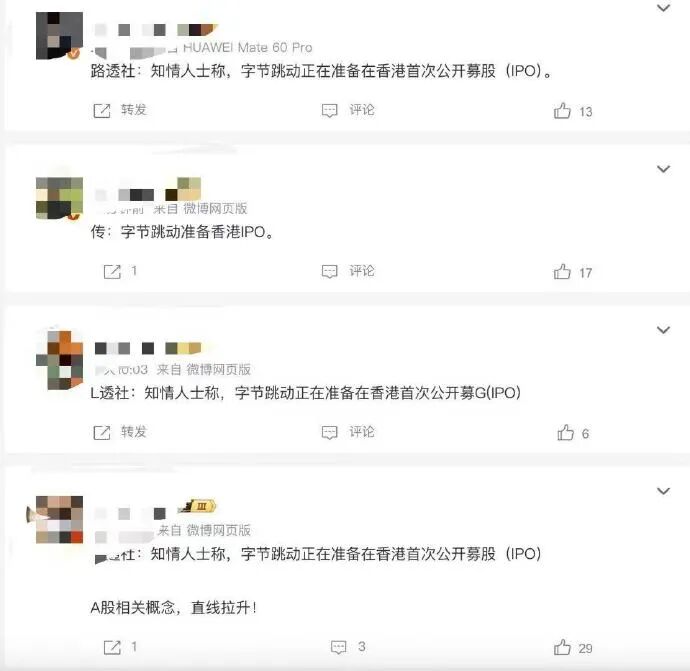Open options chevron on the 'L透社' post

coord(663,330)
